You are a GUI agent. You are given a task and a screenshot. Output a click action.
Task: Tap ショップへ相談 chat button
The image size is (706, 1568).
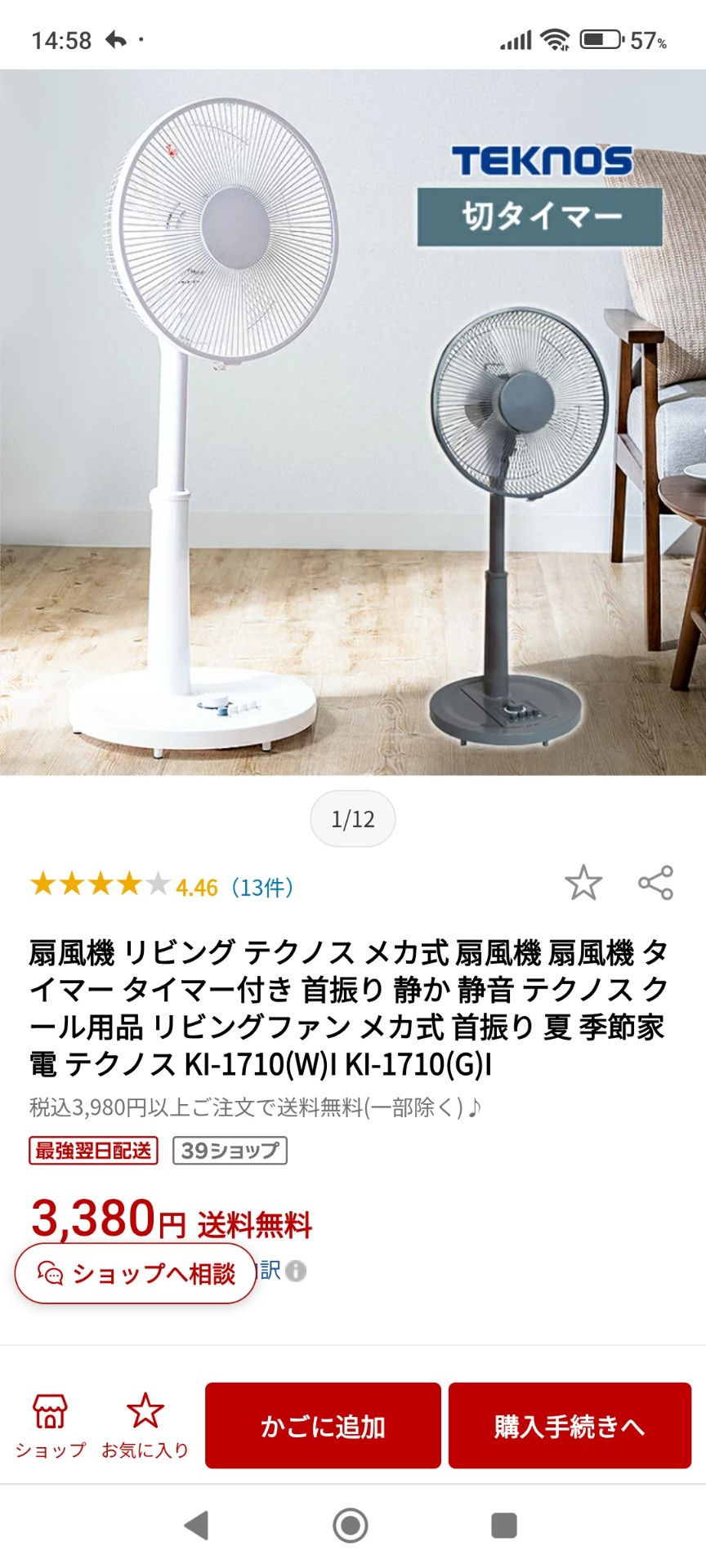pyautogui.click(x=136, y=1273)
